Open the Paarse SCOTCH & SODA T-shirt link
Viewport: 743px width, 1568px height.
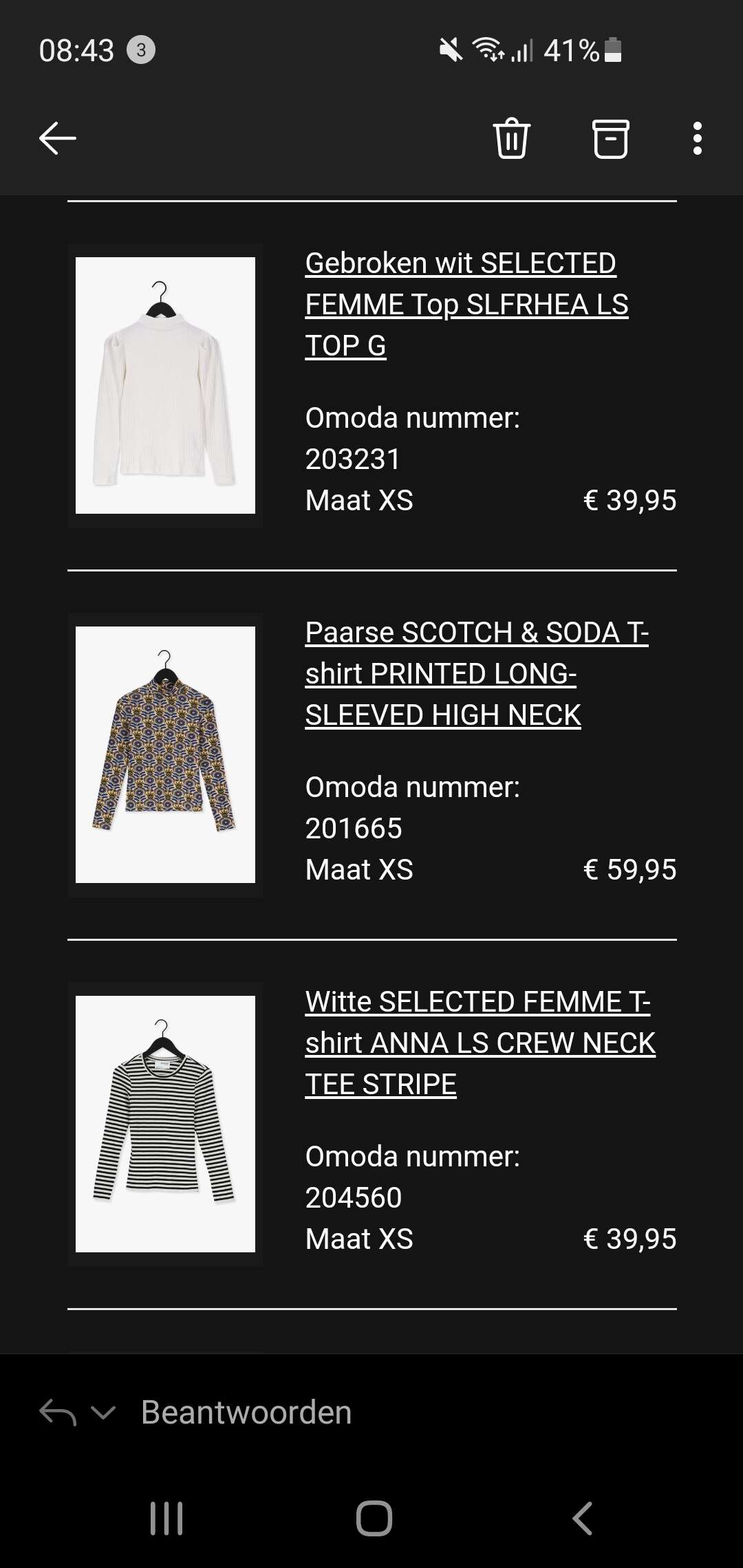tap(477, 673)
